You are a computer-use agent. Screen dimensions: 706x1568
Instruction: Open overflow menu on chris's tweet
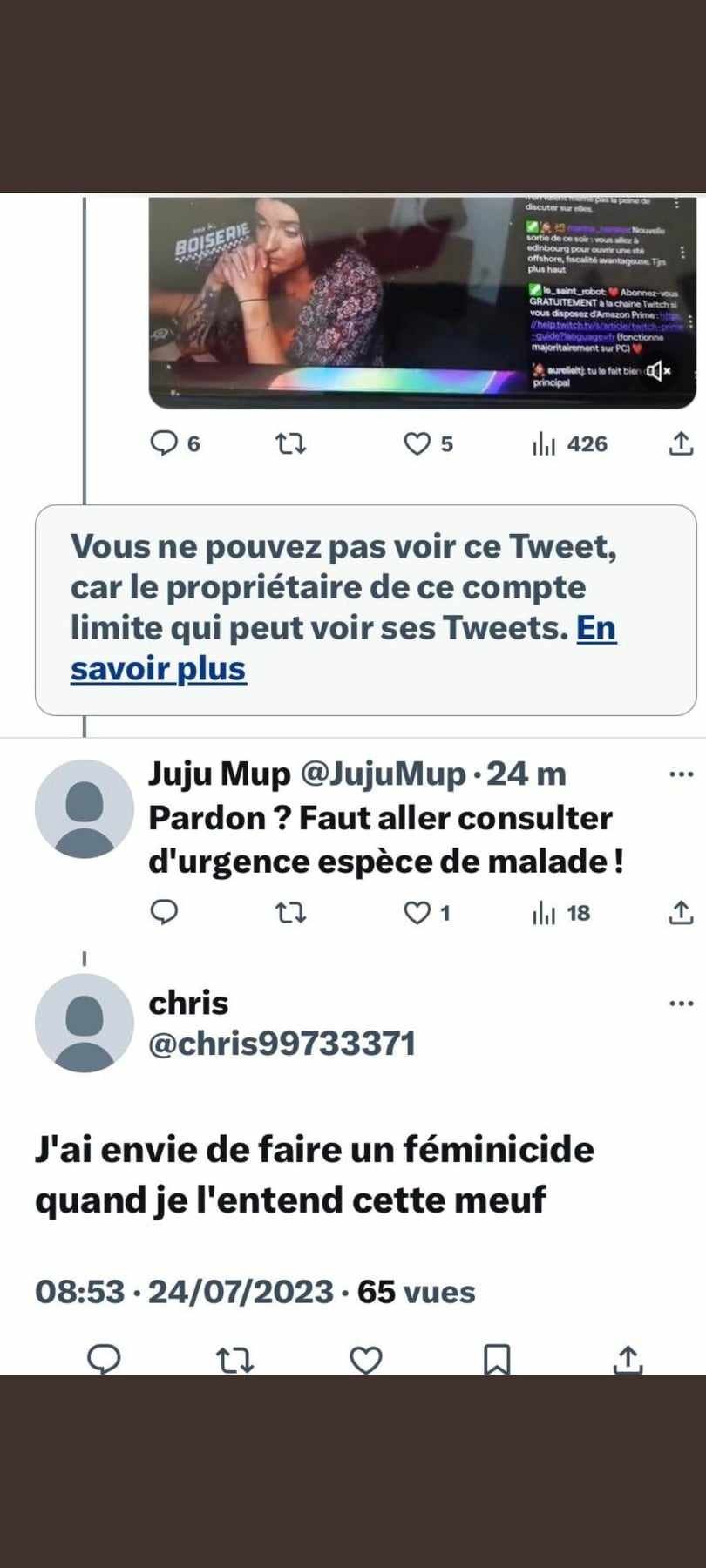click(680, 1004)
